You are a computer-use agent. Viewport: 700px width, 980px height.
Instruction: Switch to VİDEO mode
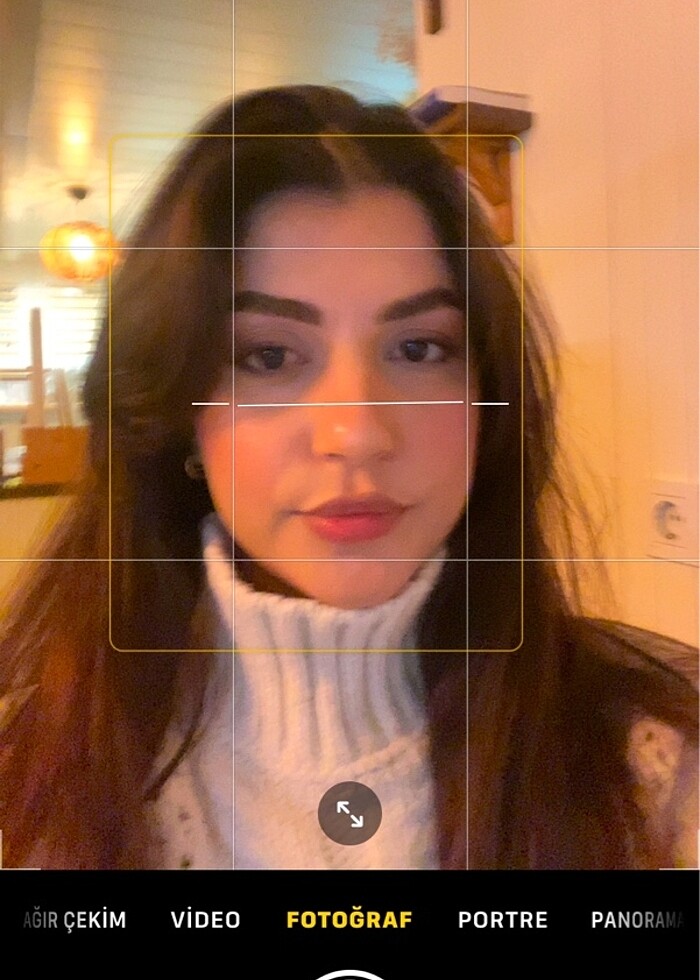(x=205, y=920)
